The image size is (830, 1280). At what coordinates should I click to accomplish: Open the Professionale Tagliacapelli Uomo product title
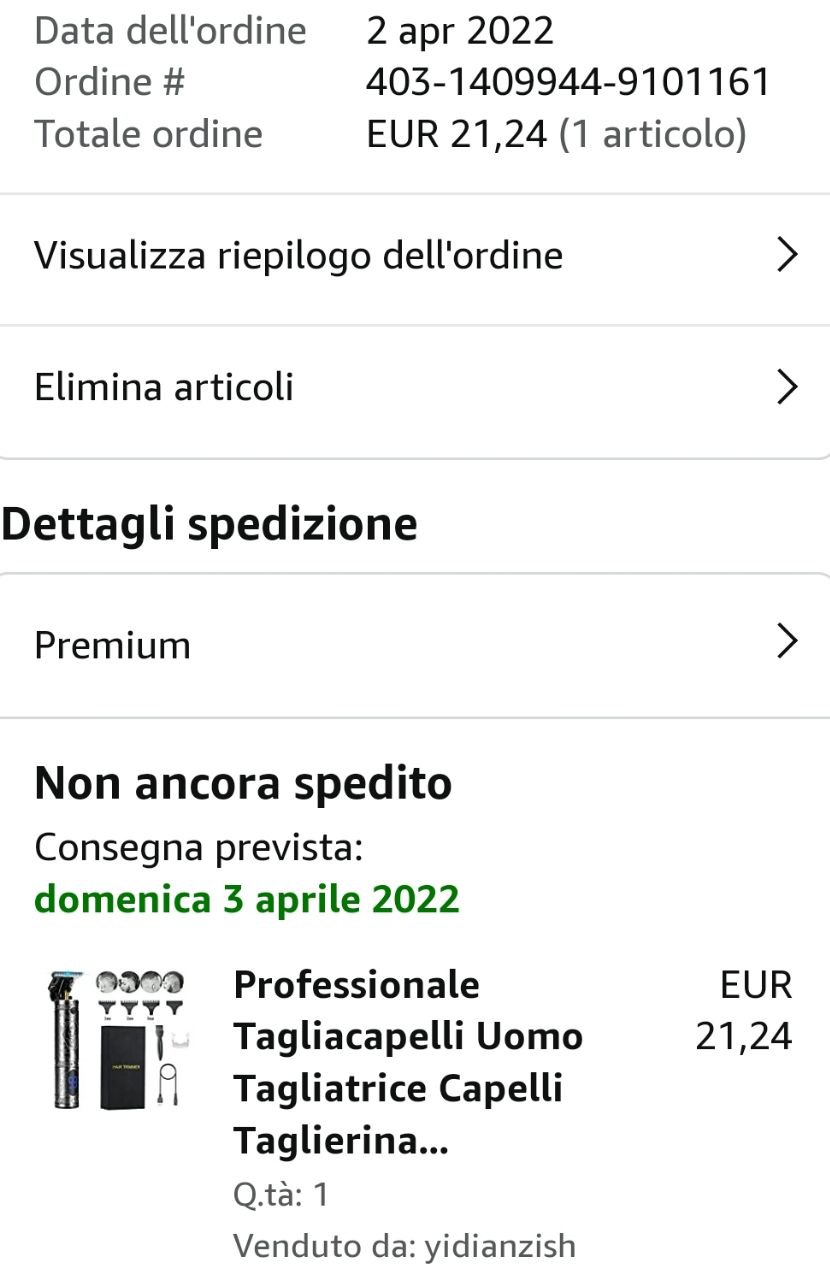coord(408,1062)
